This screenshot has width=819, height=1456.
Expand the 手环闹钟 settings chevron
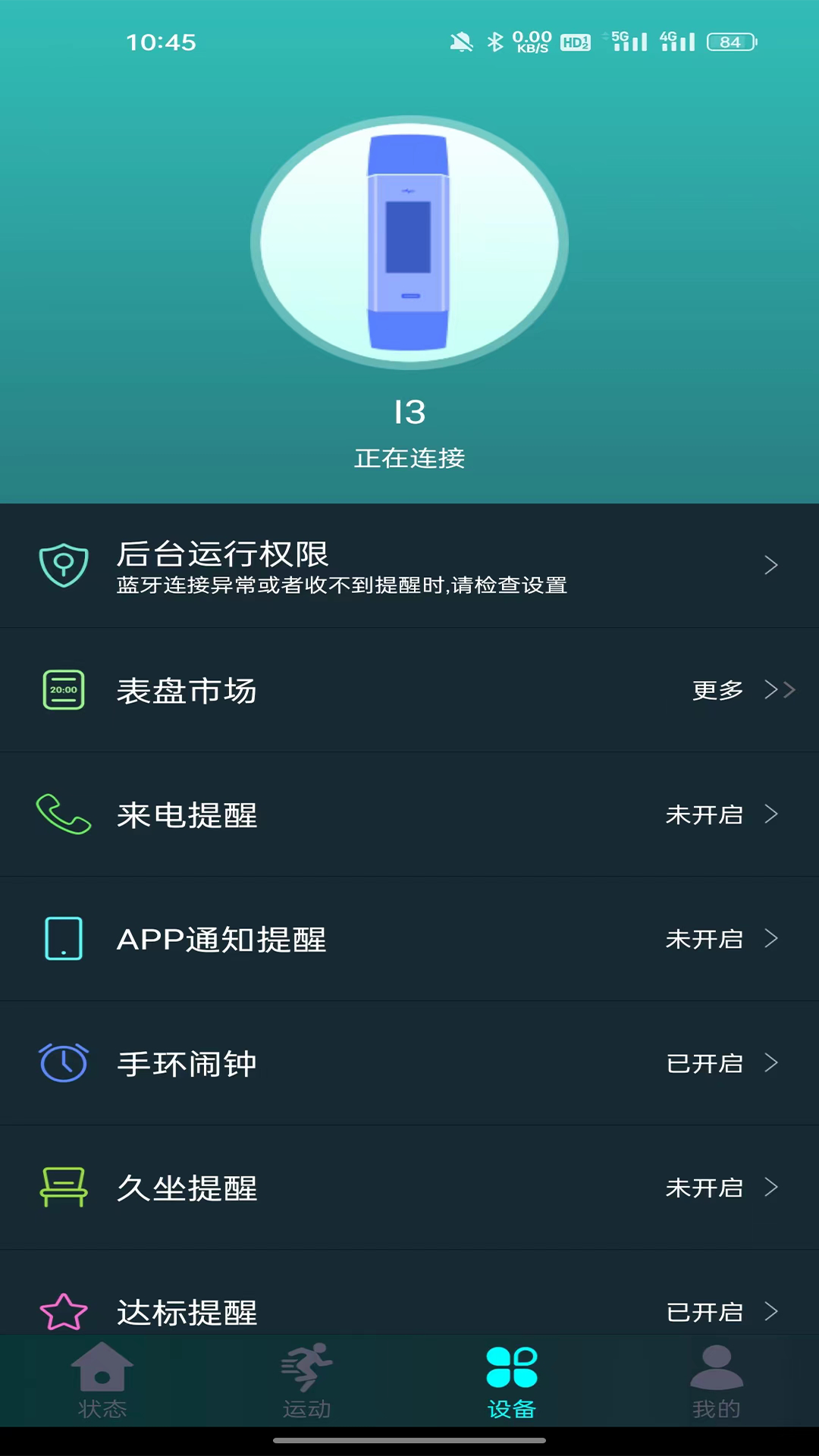point(772,1063)
